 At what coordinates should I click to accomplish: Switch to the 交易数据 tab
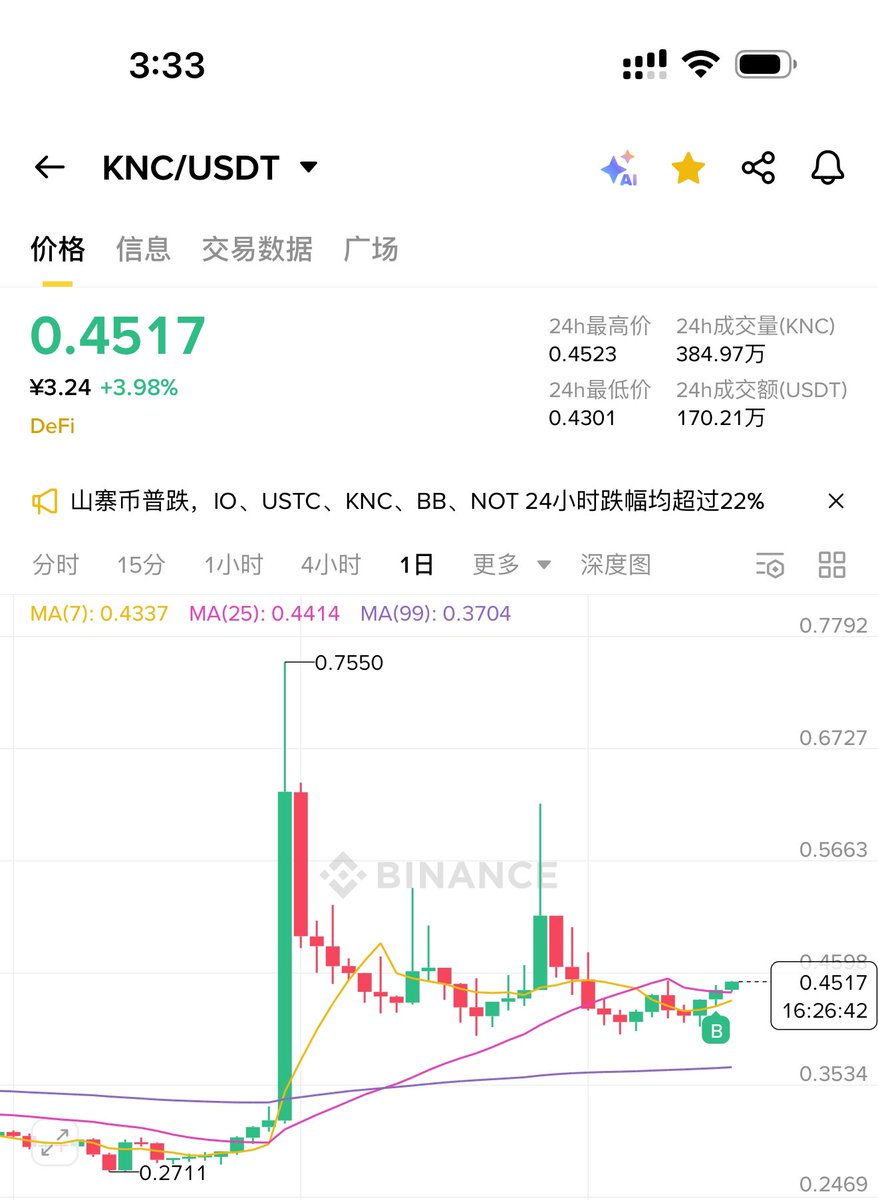pyautogui.click(x=257, y=249)
